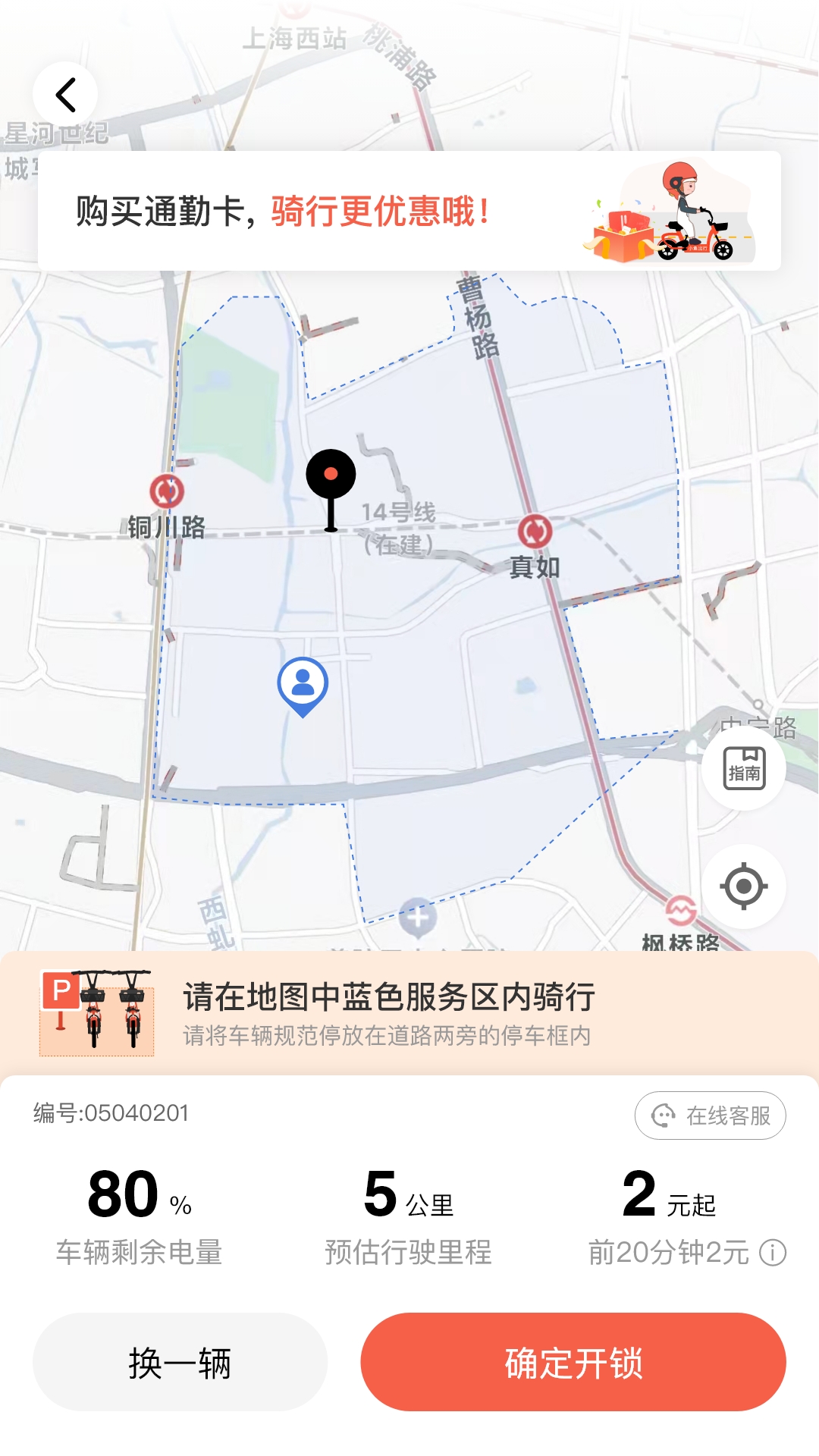819x1456 pixels.
Task: Select the 铜川路 metro station marker
Action: tap(165, 492)
